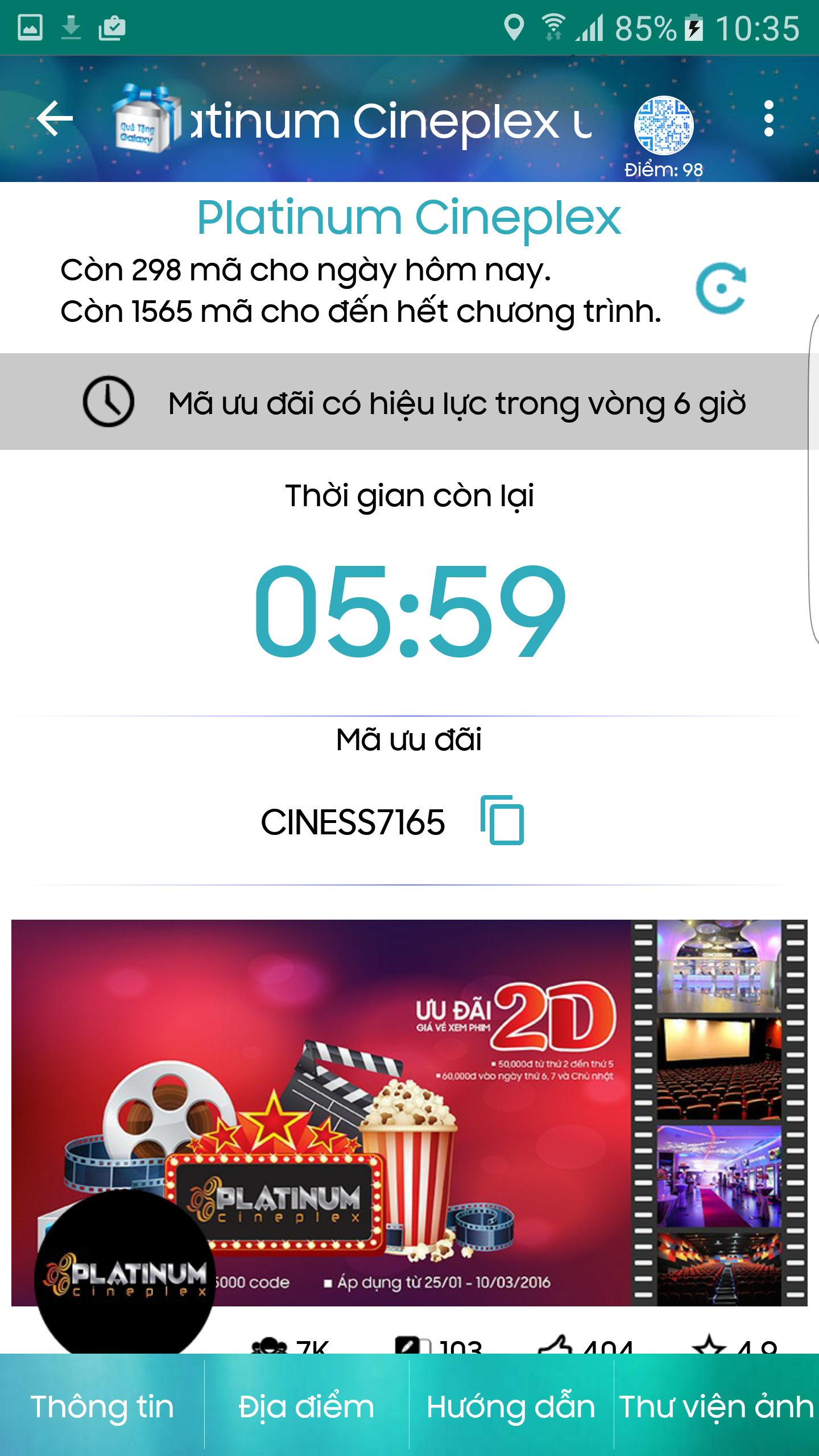Switch to the Thông tin tab
The width and height of the screenshot is (819, 1456).
pos(102,1407)
